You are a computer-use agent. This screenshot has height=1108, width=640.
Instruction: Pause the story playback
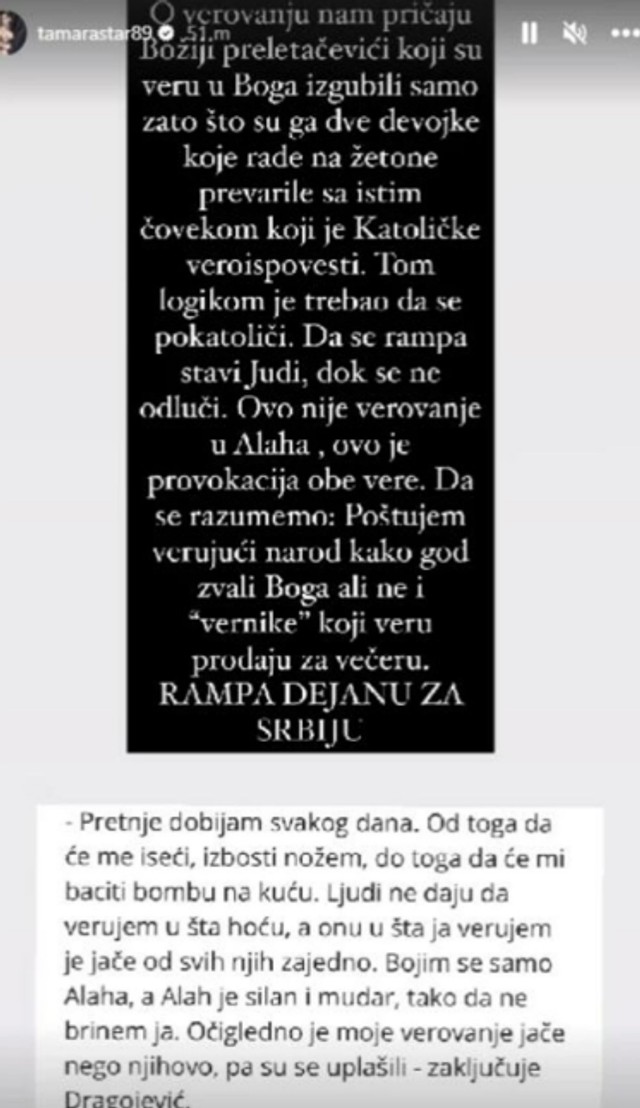530,33
